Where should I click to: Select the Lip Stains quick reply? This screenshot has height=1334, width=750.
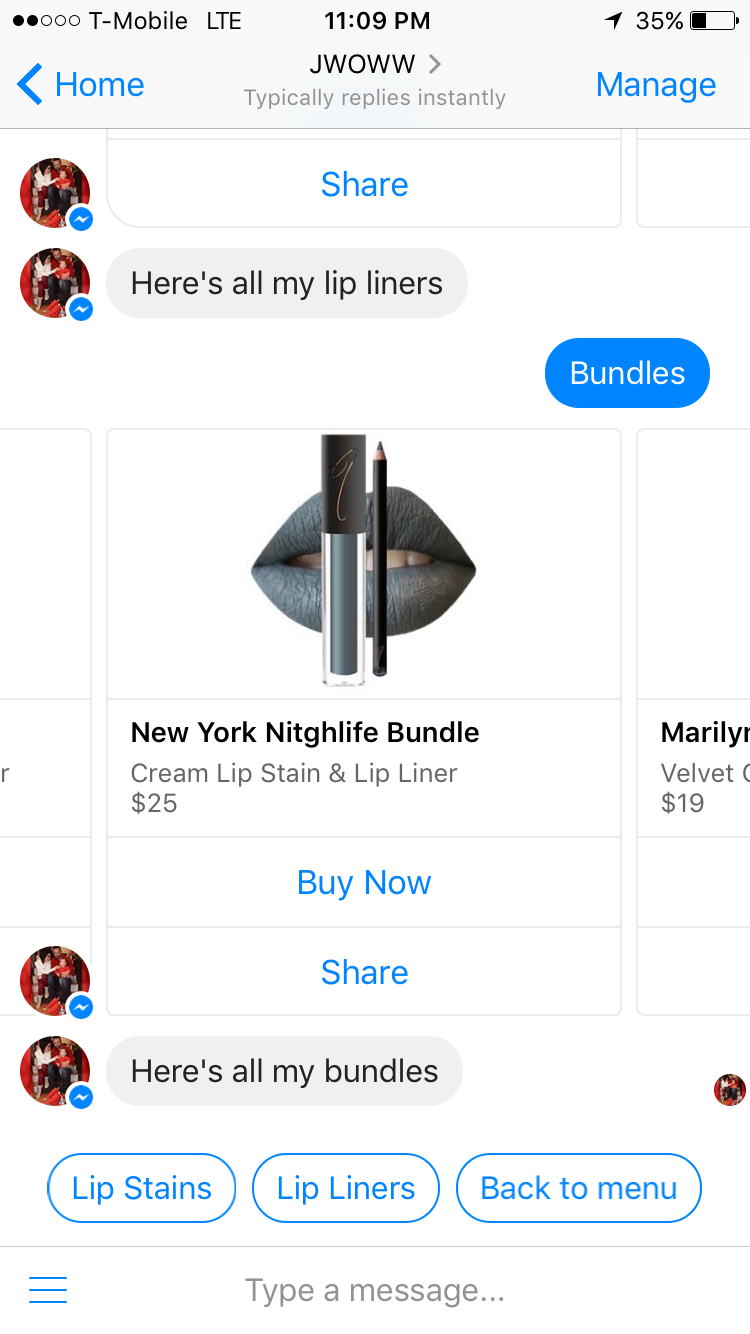point(141,1188)
